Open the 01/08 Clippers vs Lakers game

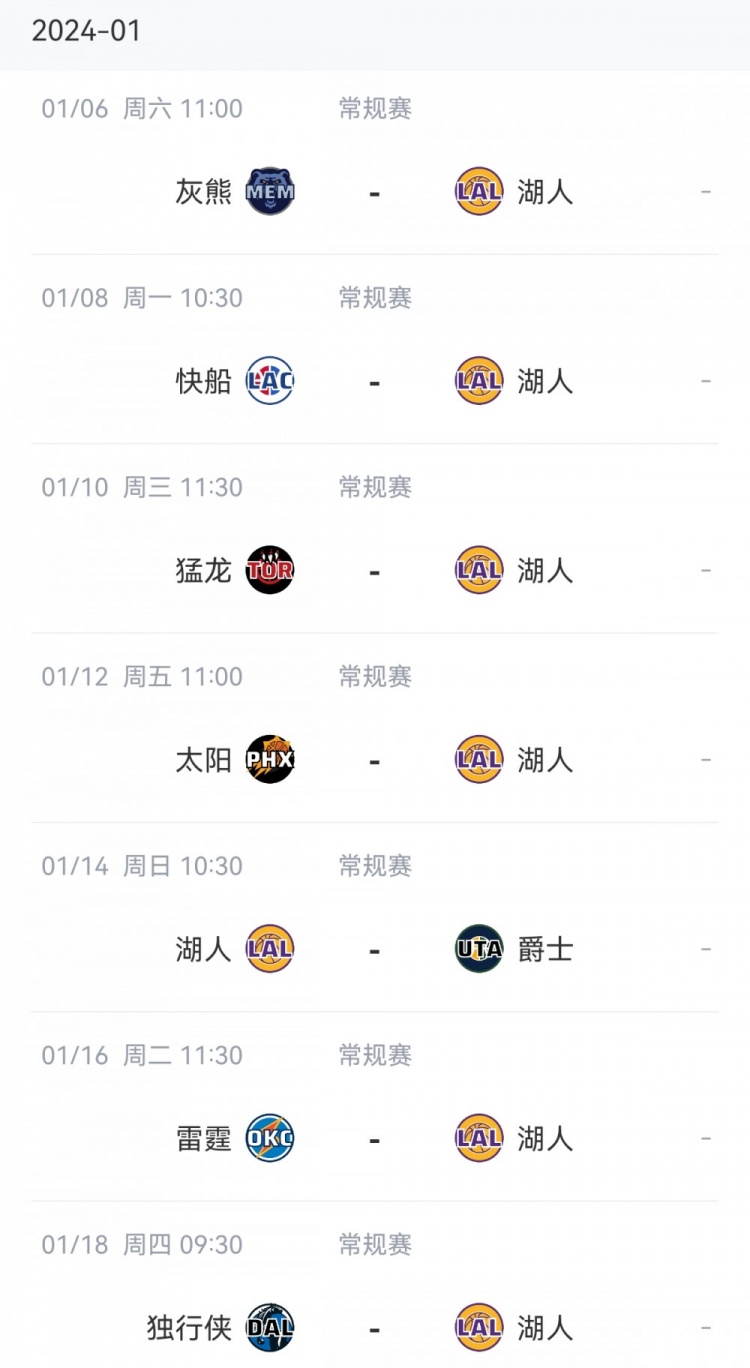[375, 349]
